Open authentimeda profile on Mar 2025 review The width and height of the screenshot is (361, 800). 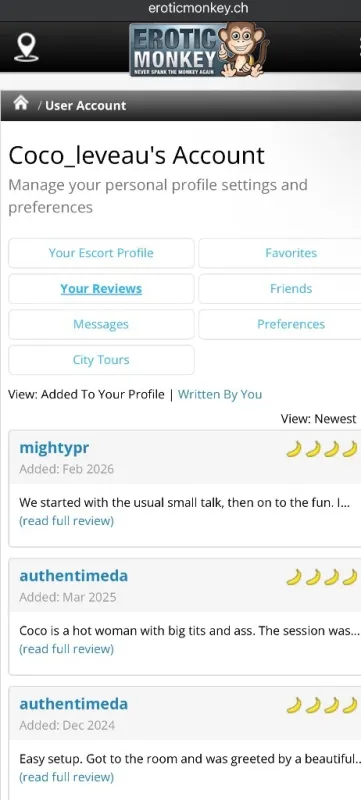click(x=73, y=576)
